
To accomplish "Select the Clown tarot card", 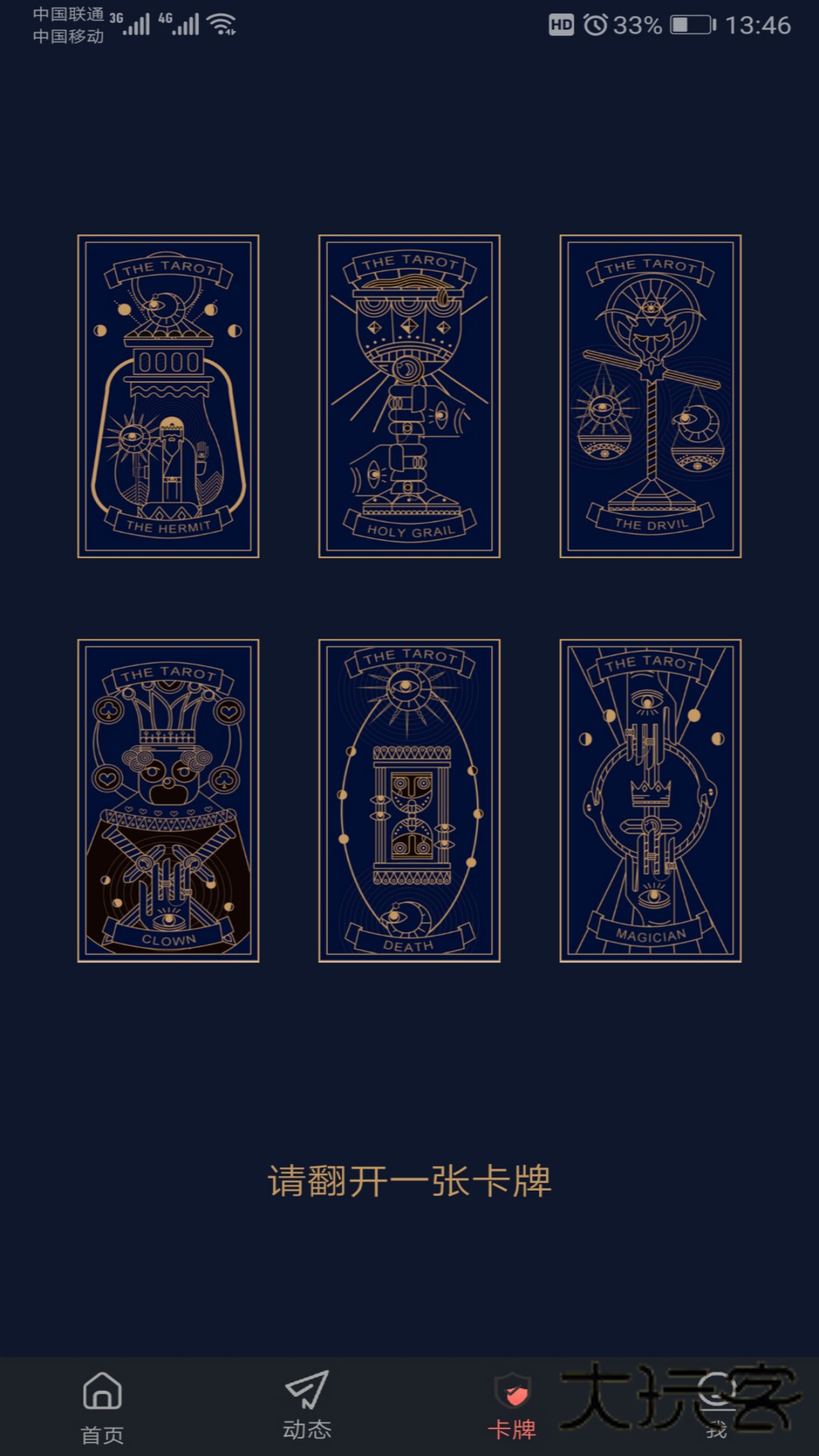I will click(x=168, y=801).
